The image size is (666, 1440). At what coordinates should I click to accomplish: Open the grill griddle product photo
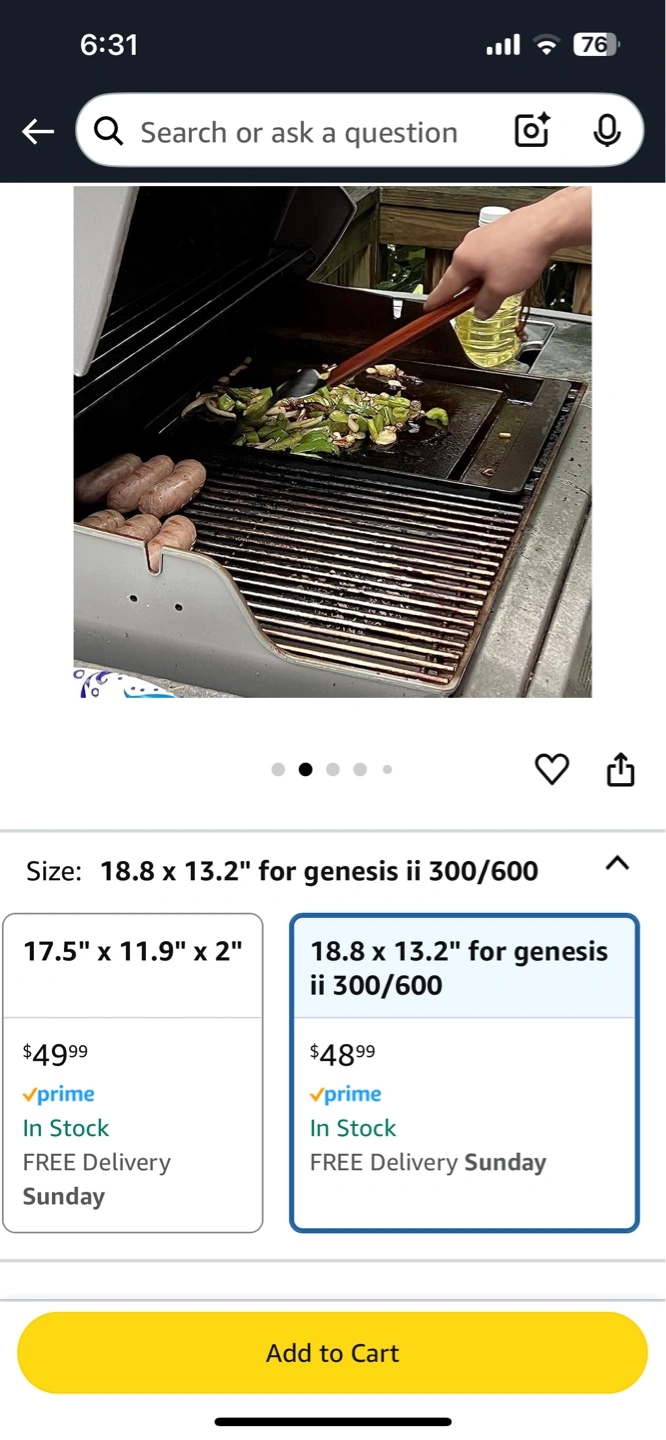[x=332, y=441]
